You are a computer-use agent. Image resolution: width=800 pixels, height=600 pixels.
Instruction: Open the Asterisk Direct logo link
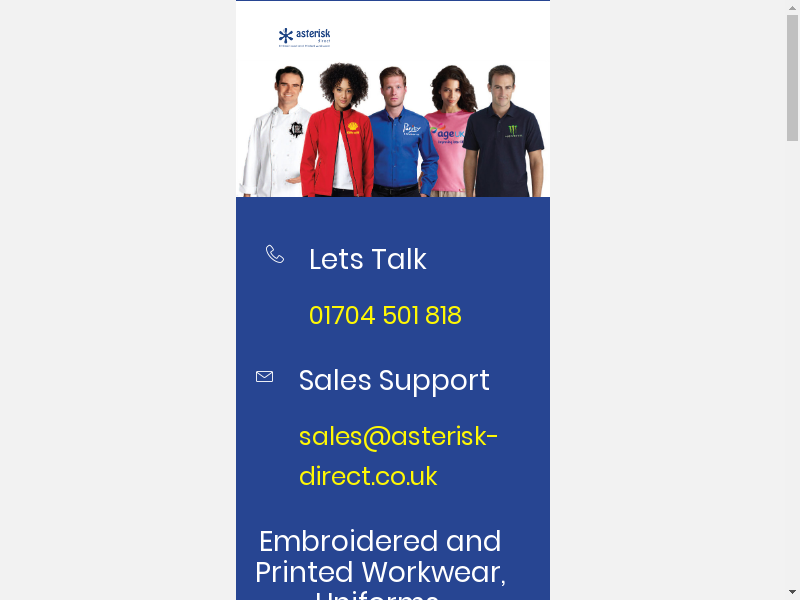304,38
